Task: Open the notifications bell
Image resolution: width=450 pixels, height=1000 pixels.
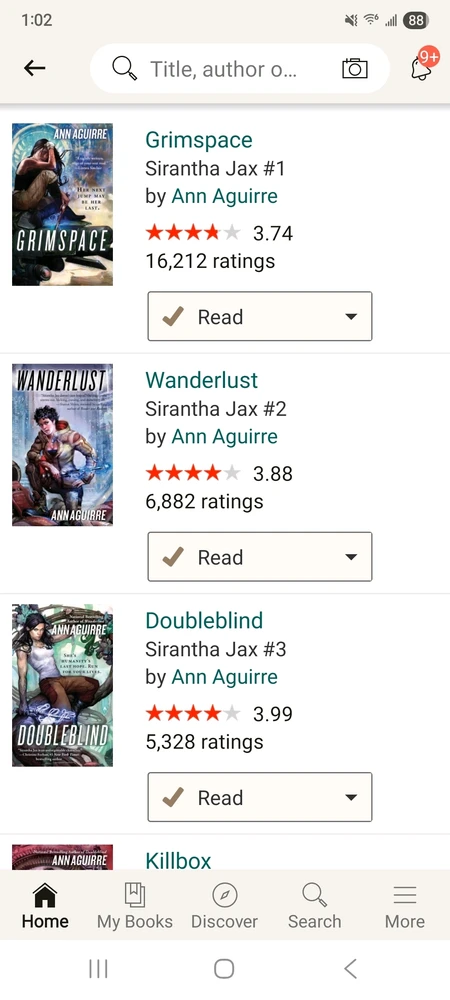Action: pos(422,66)
